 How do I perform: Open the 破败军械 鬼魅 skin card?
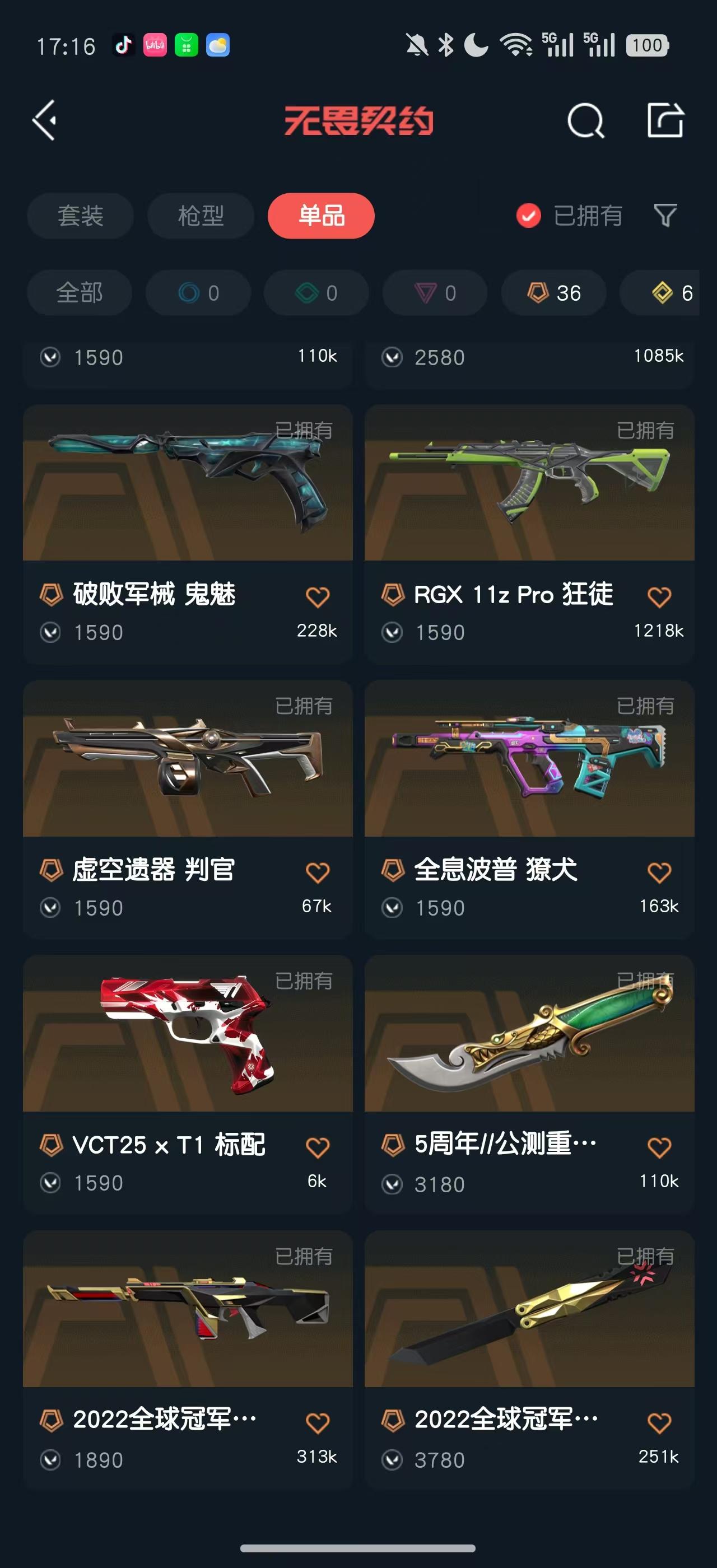coord(188,534)
